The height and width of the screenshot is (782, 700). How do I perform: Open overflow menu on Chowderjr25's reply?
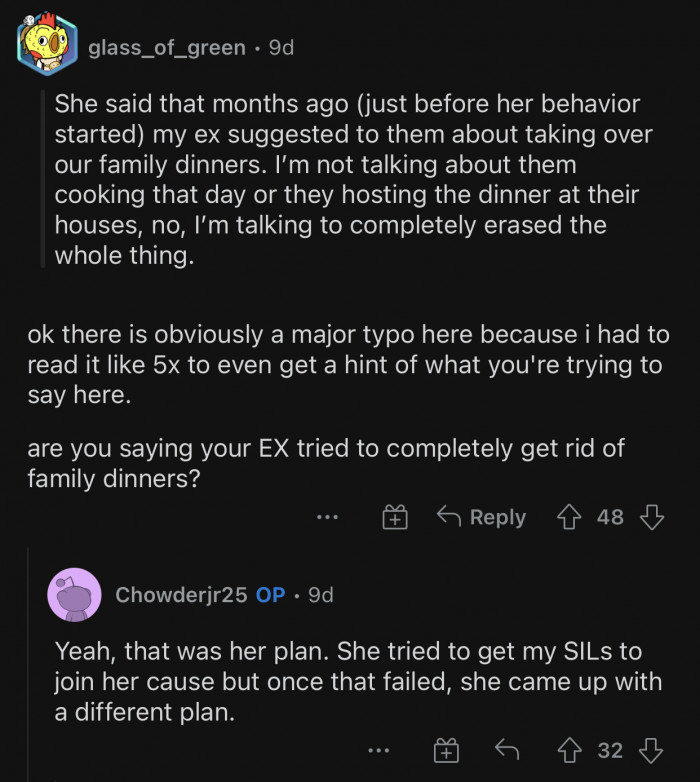379,750
